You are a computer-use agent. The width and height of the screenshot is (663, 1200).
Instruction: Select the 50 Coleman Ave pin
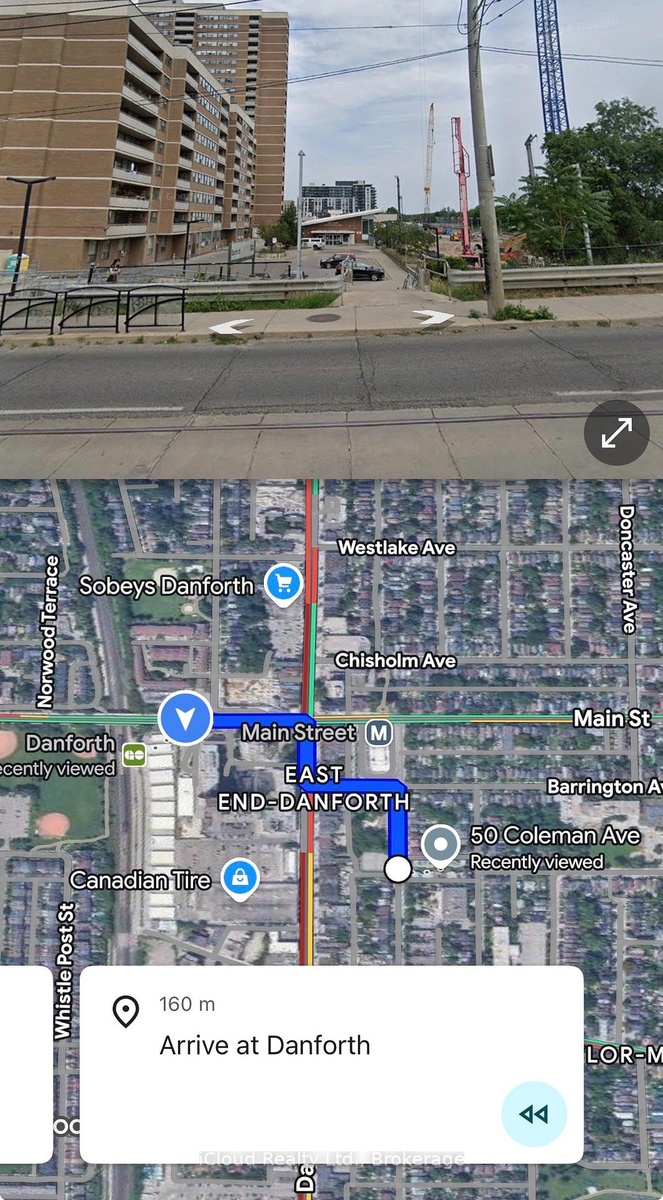click(x=440, y=846)
